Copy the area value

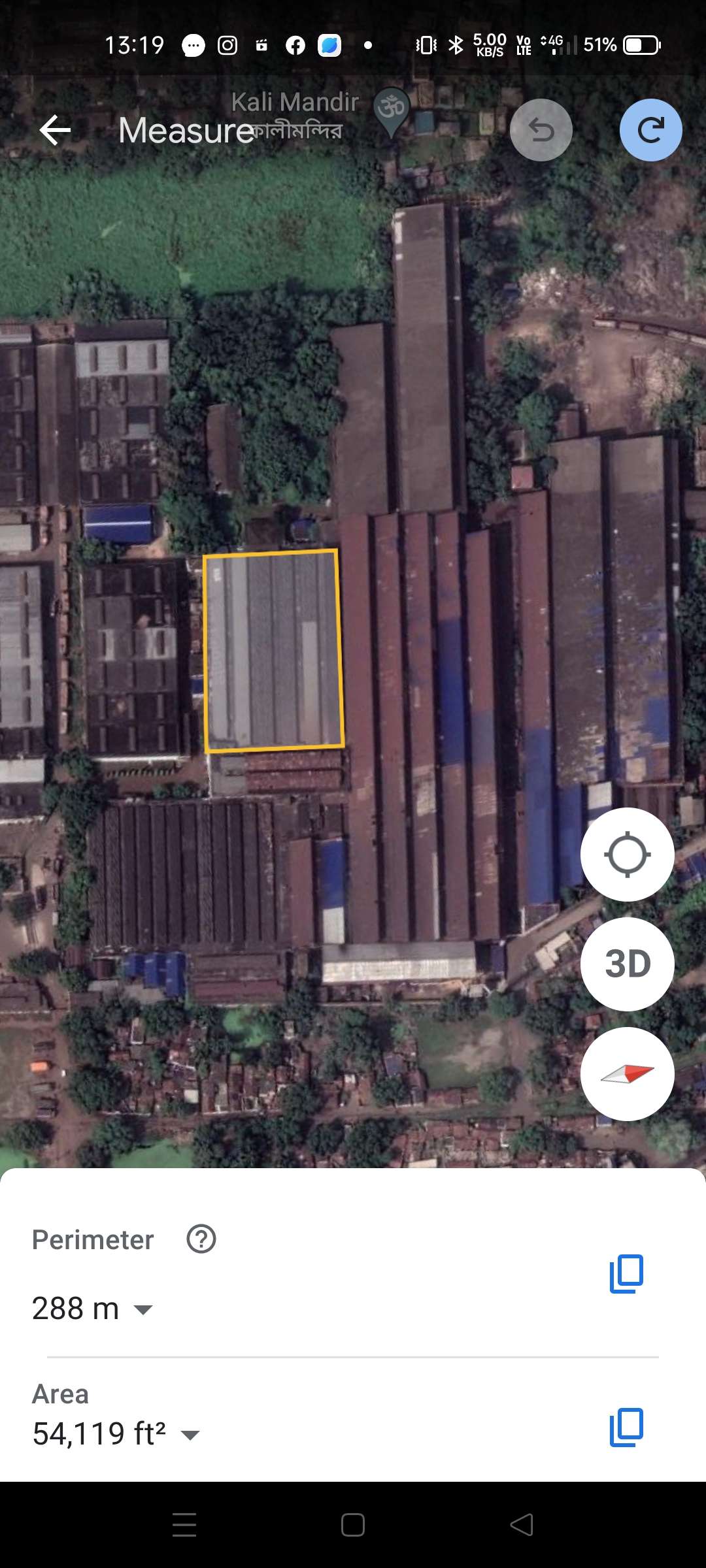(626, 1428)
